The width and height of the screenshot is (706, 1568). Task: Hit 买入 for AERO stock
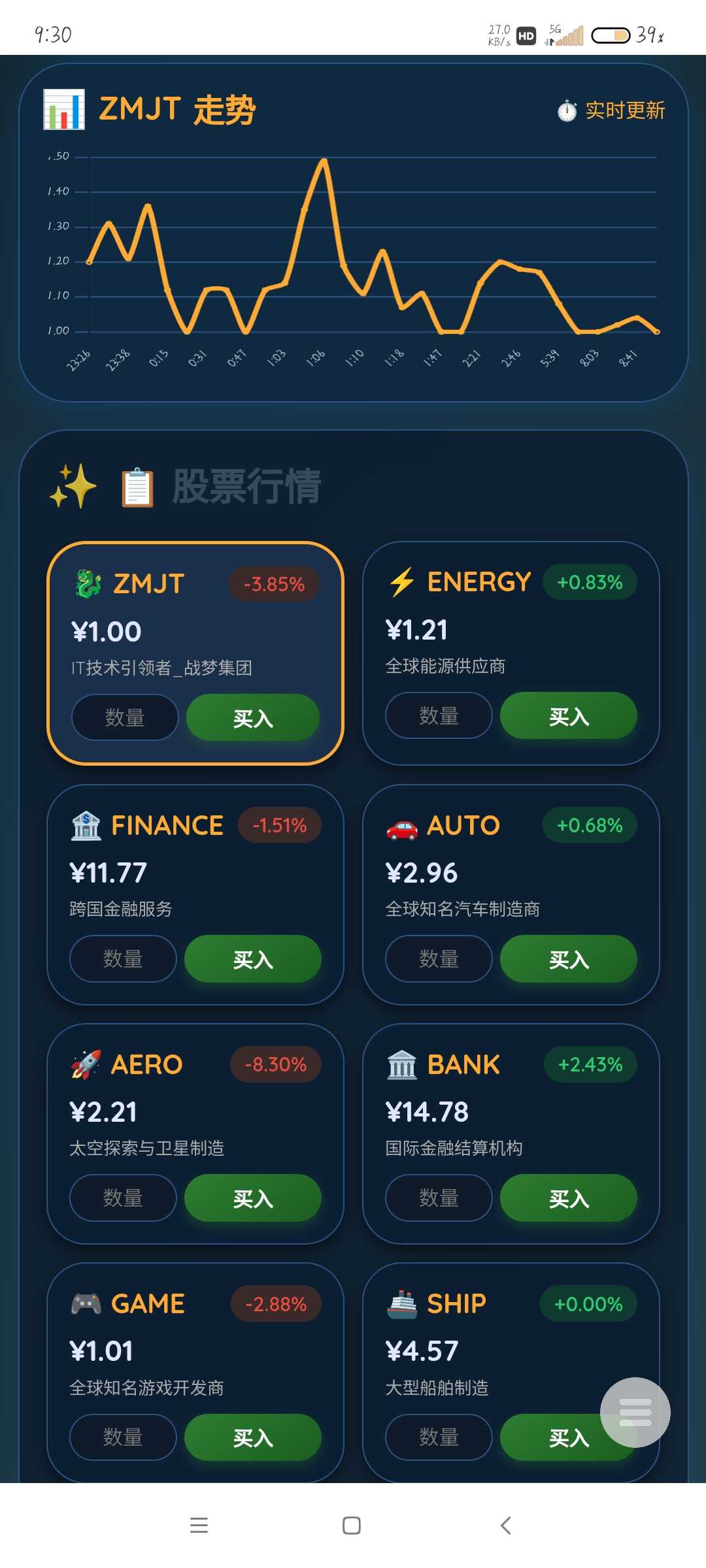click(x=253, y=1198)
